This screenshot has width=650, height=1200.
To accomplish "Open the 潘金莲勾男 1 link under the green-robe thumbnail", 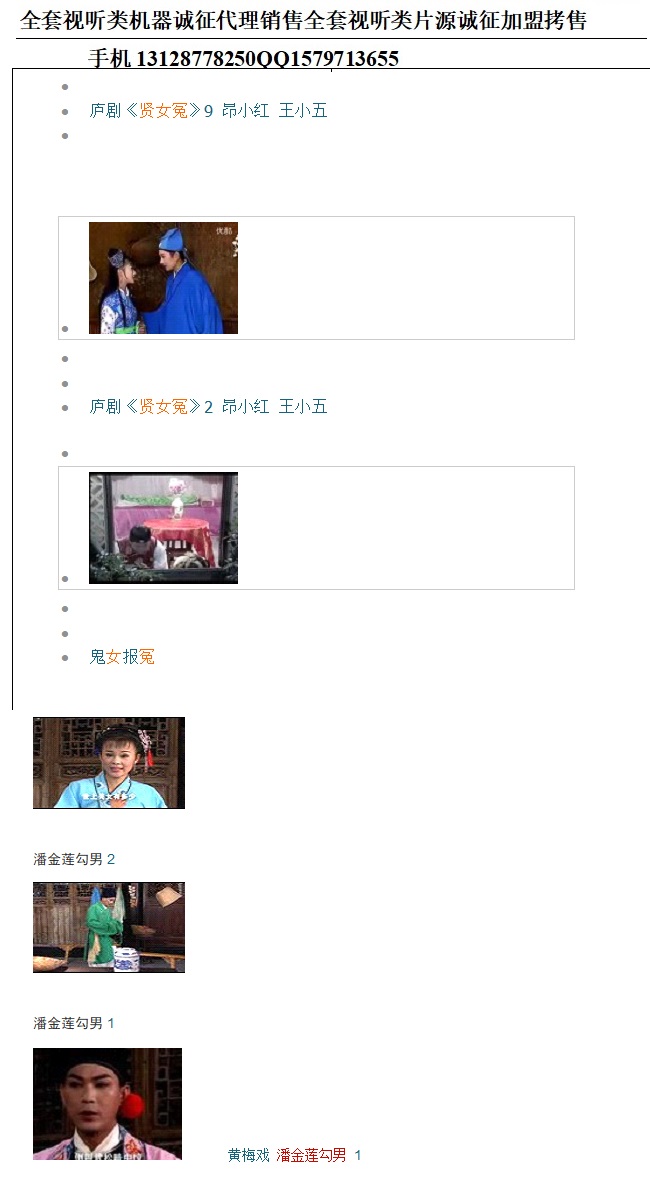I will [74, 1023].
